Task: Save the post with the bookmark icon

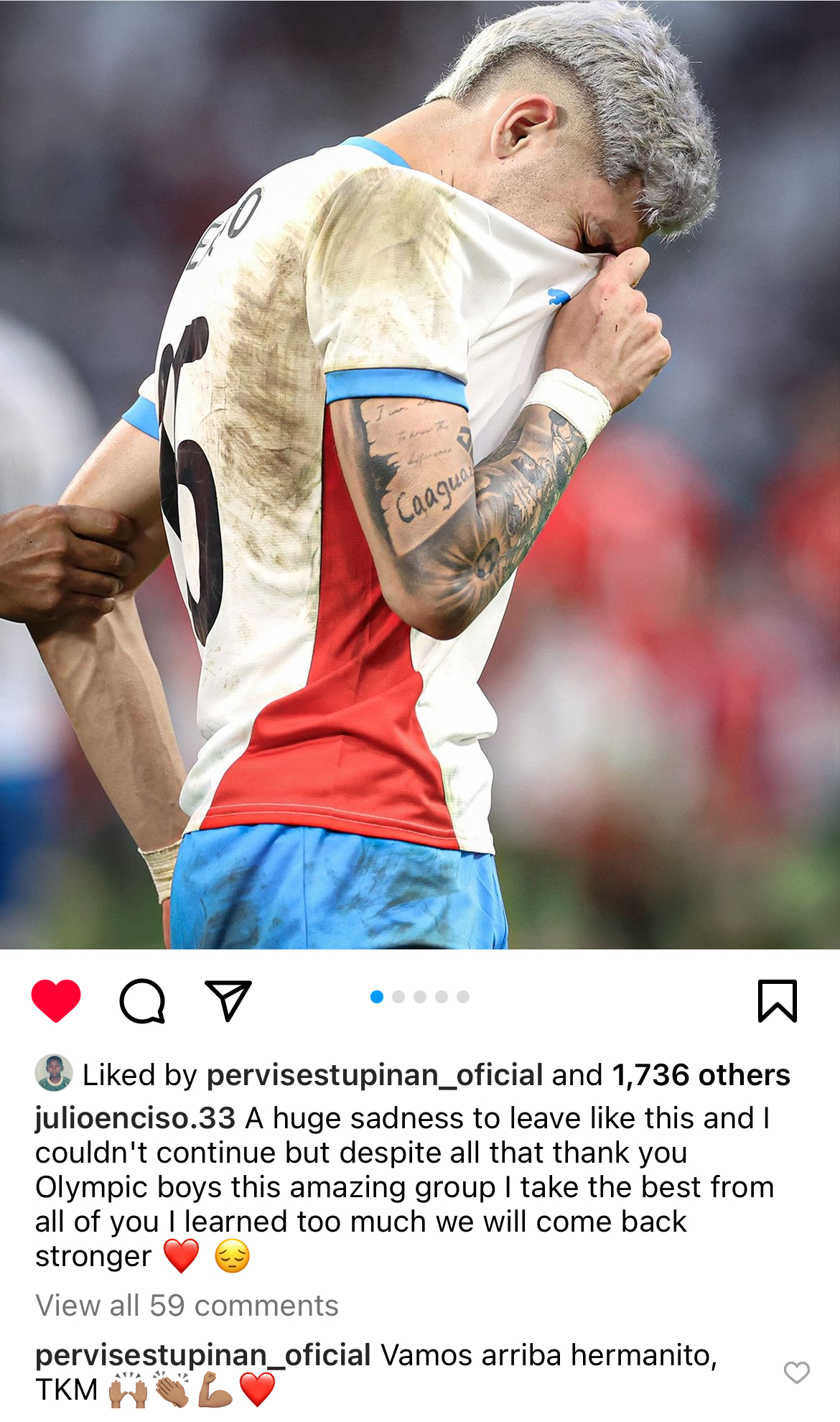Action: pyautogui.click(x=778, y=1000)
